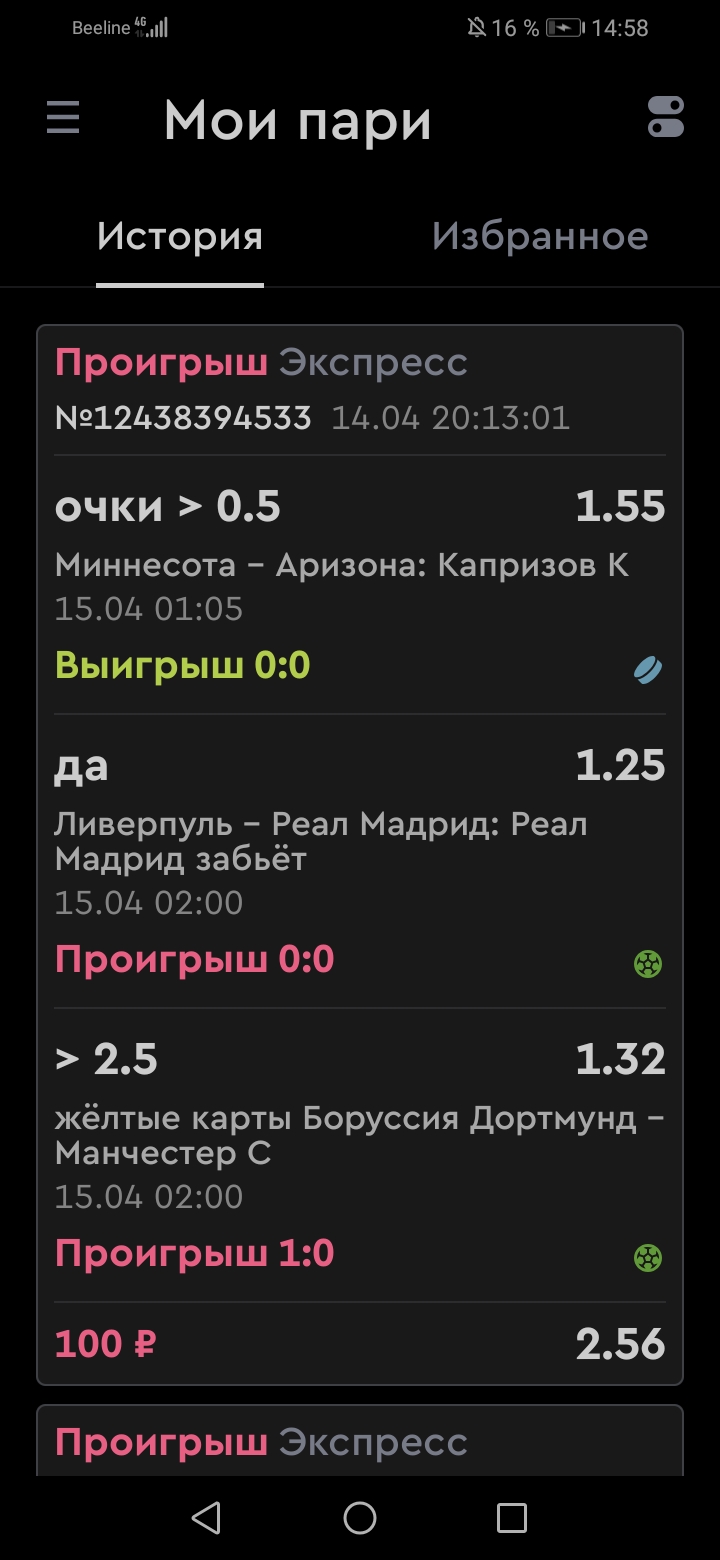Open the Ливерпуль – Реал Мадрид bet row
The image size is (720, 1560).
point(360,860)
